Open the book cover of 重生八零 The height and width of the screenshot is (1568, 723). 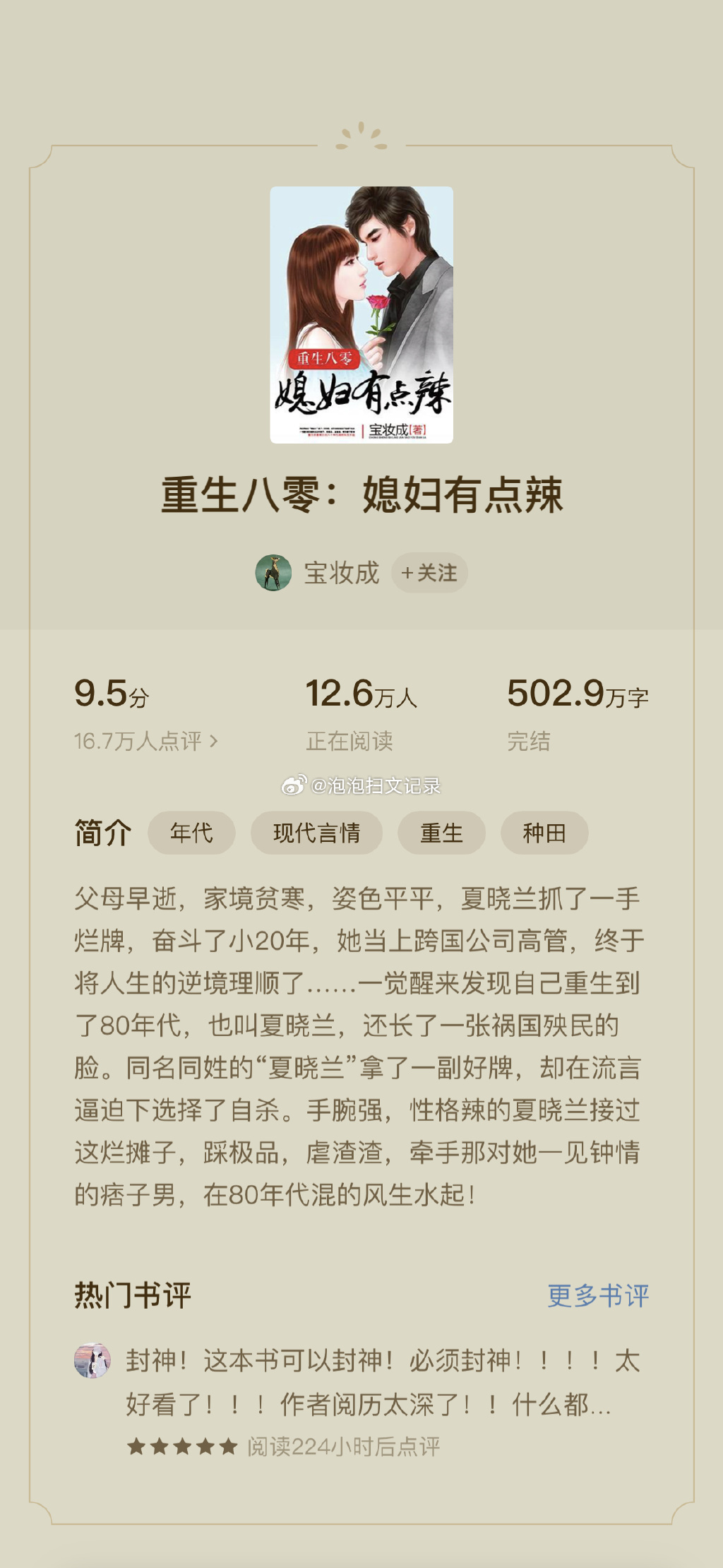(361, 315)
